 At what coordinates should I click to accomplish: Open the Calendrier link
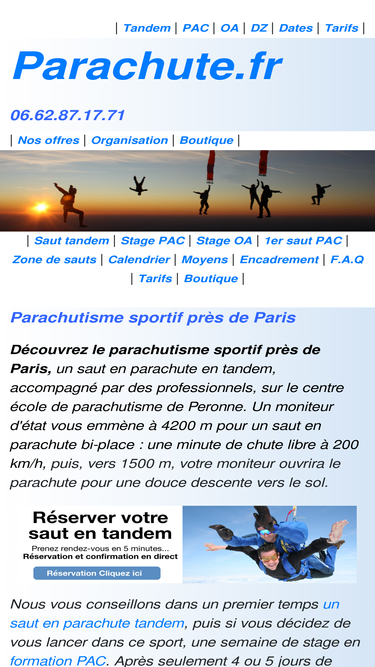pyautogui.click(x=139, y=259)
